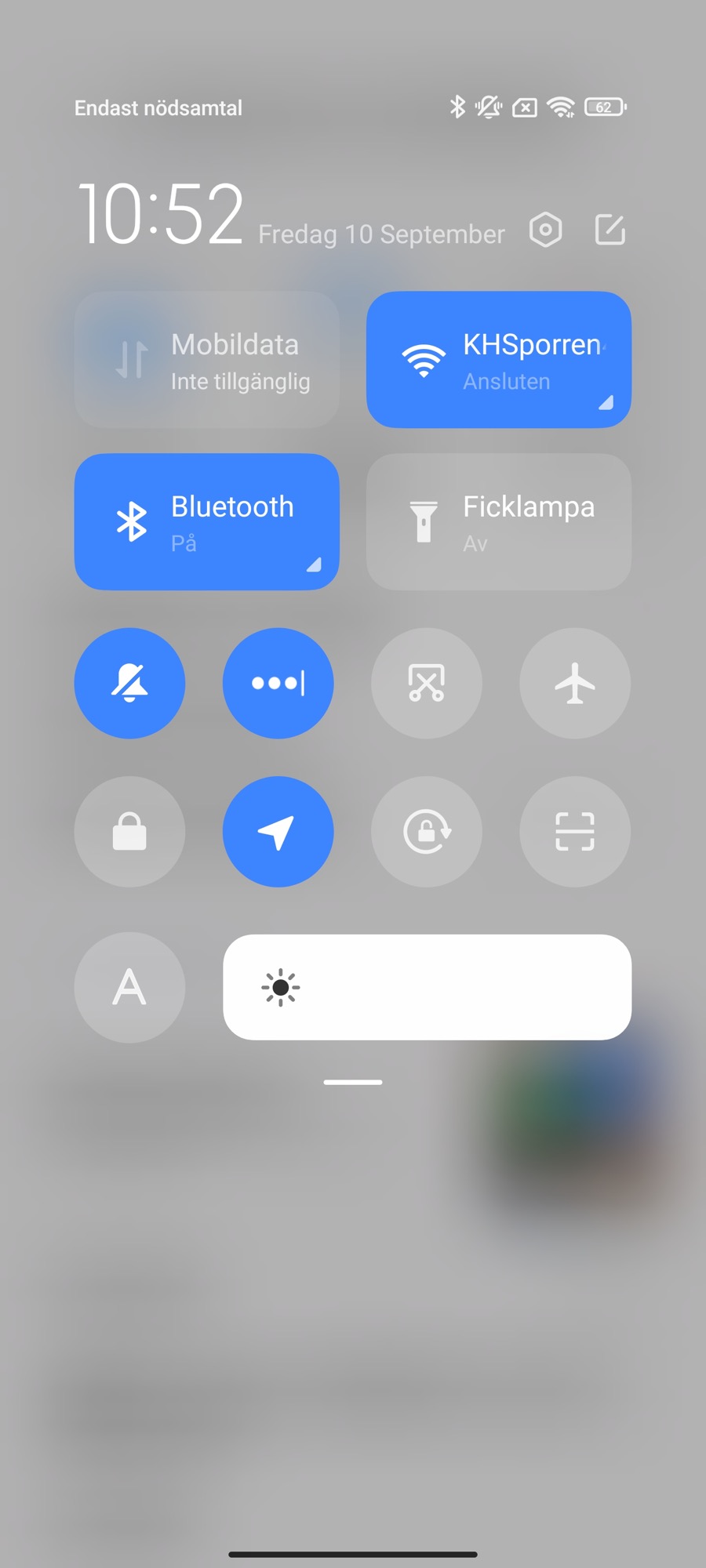706x1568 pixels.
Task: Toggle auto brightness A button
Action: coord(129,987)
